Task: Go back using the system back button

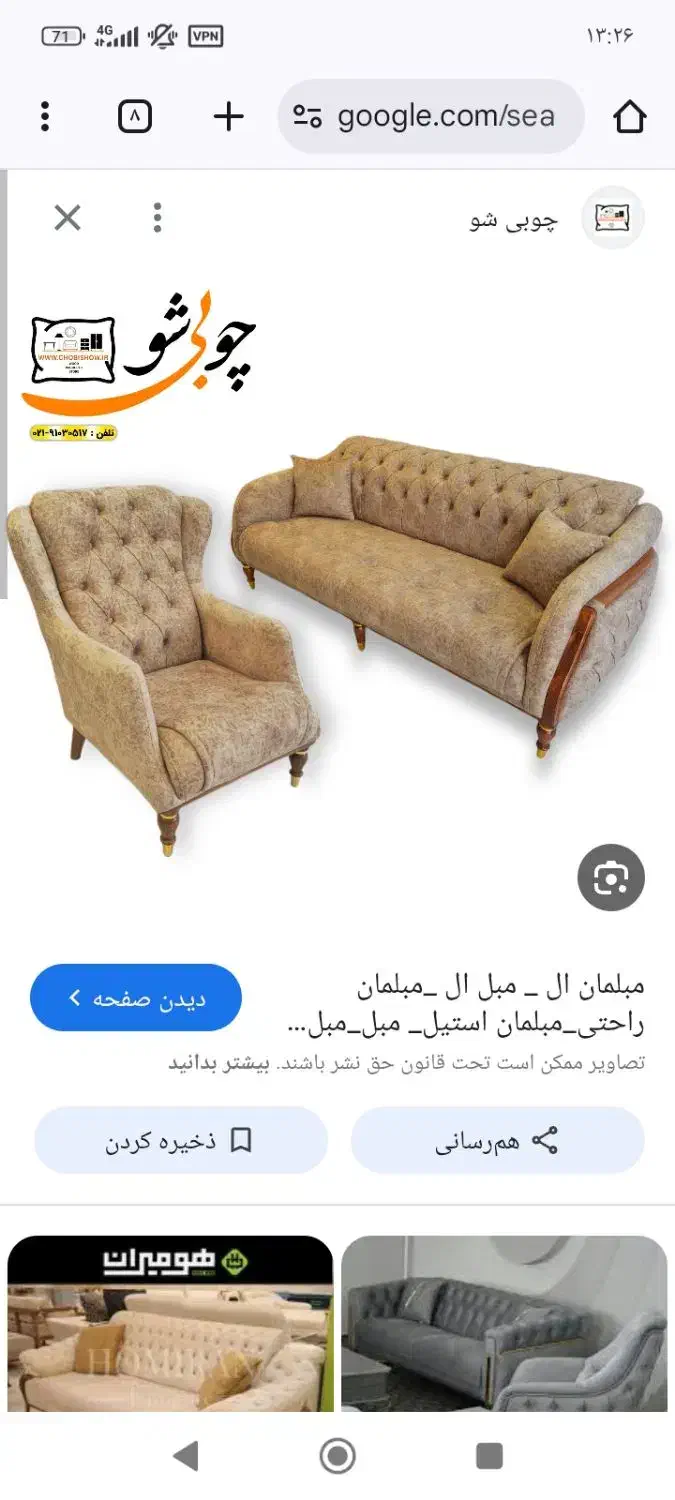Action: [x=186, y=1456]
